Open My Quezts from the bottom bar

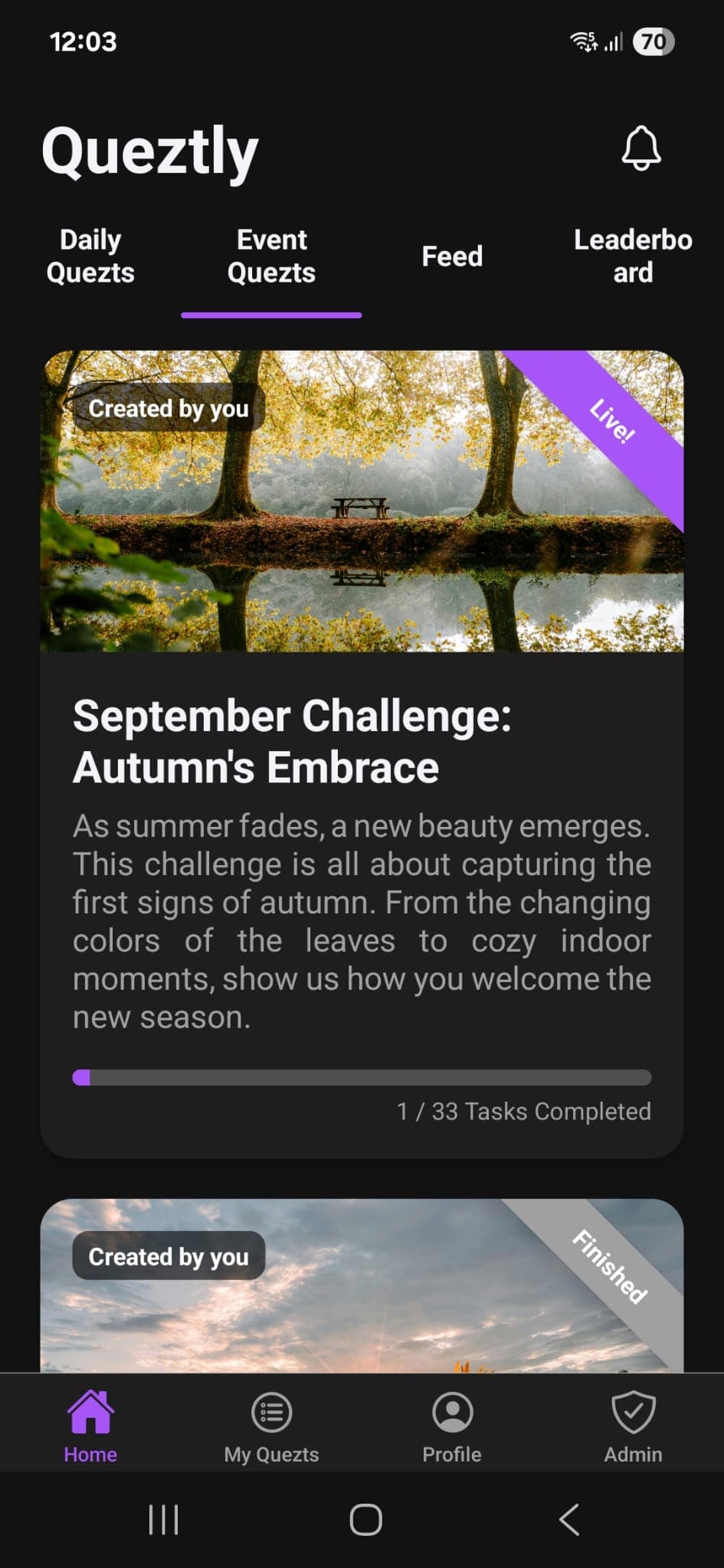270,1424
